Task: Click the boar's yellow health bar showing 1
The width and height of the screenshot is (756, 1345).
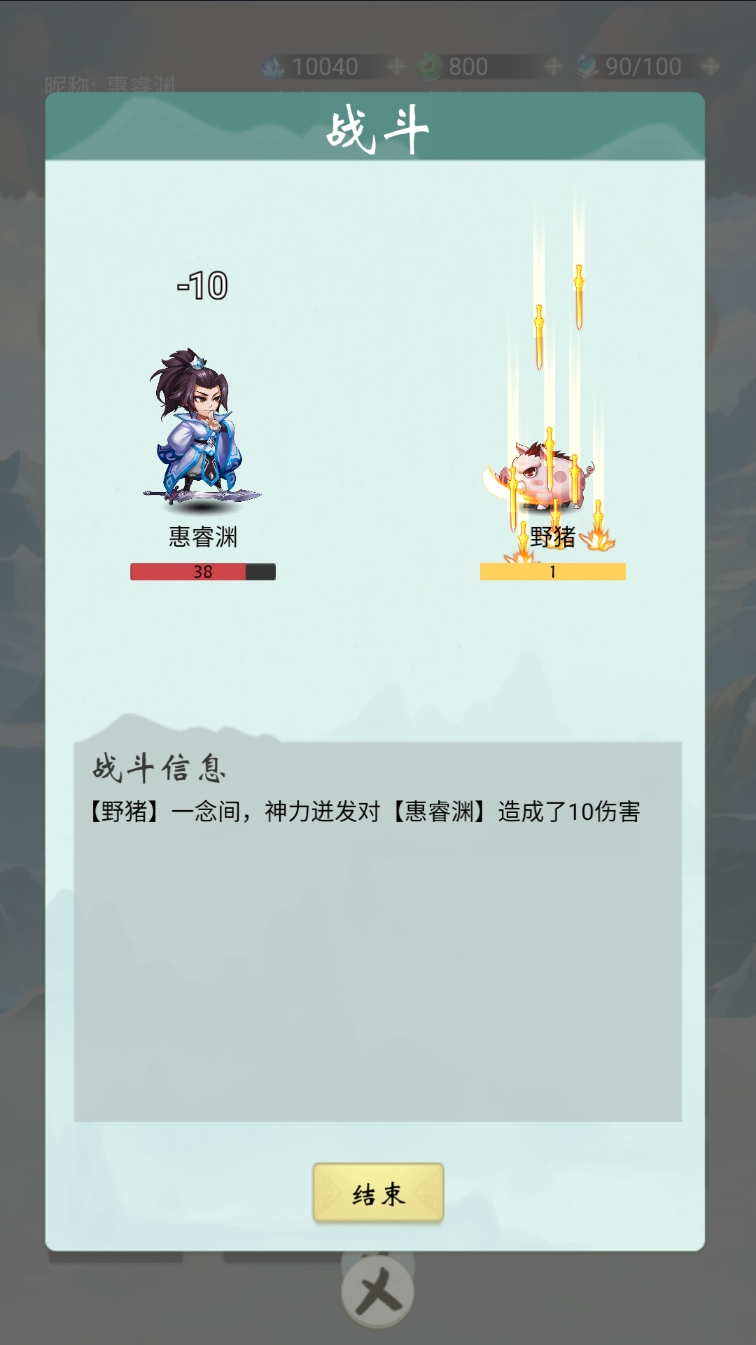Action: click(x=553, y=571)
